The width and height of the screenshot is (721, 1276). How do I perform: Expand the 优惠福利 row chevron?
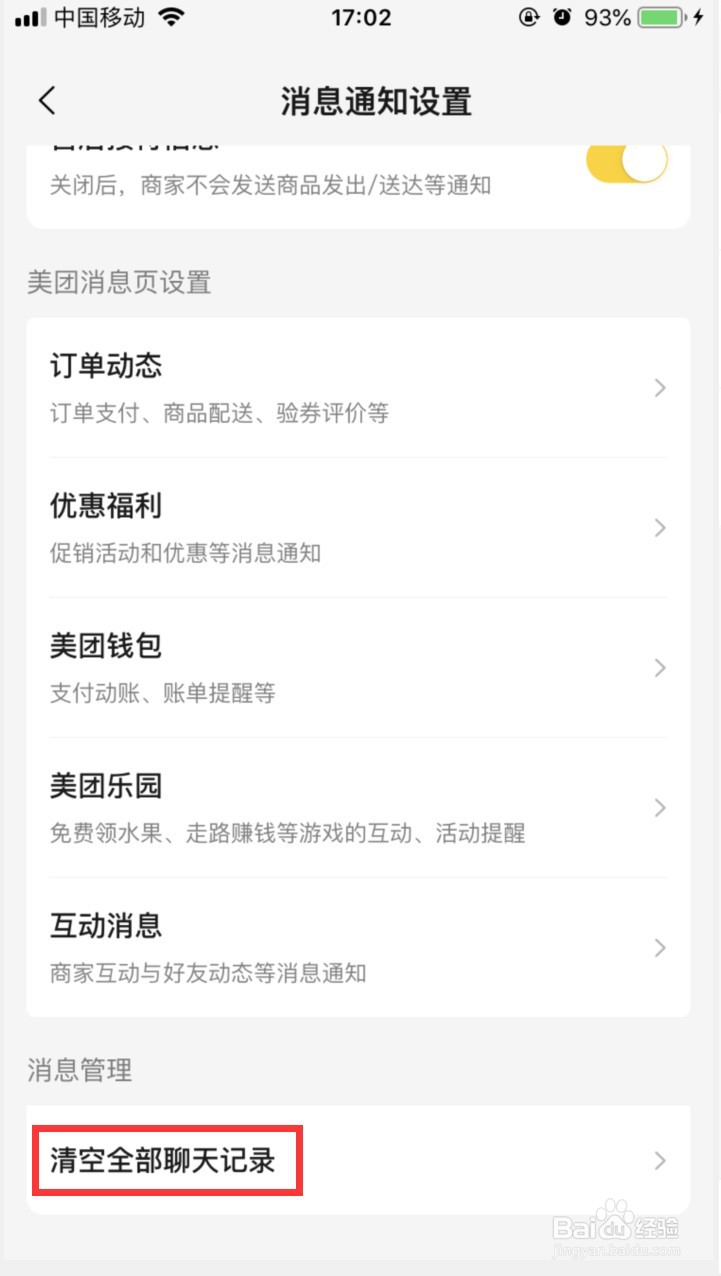[660, 528]
